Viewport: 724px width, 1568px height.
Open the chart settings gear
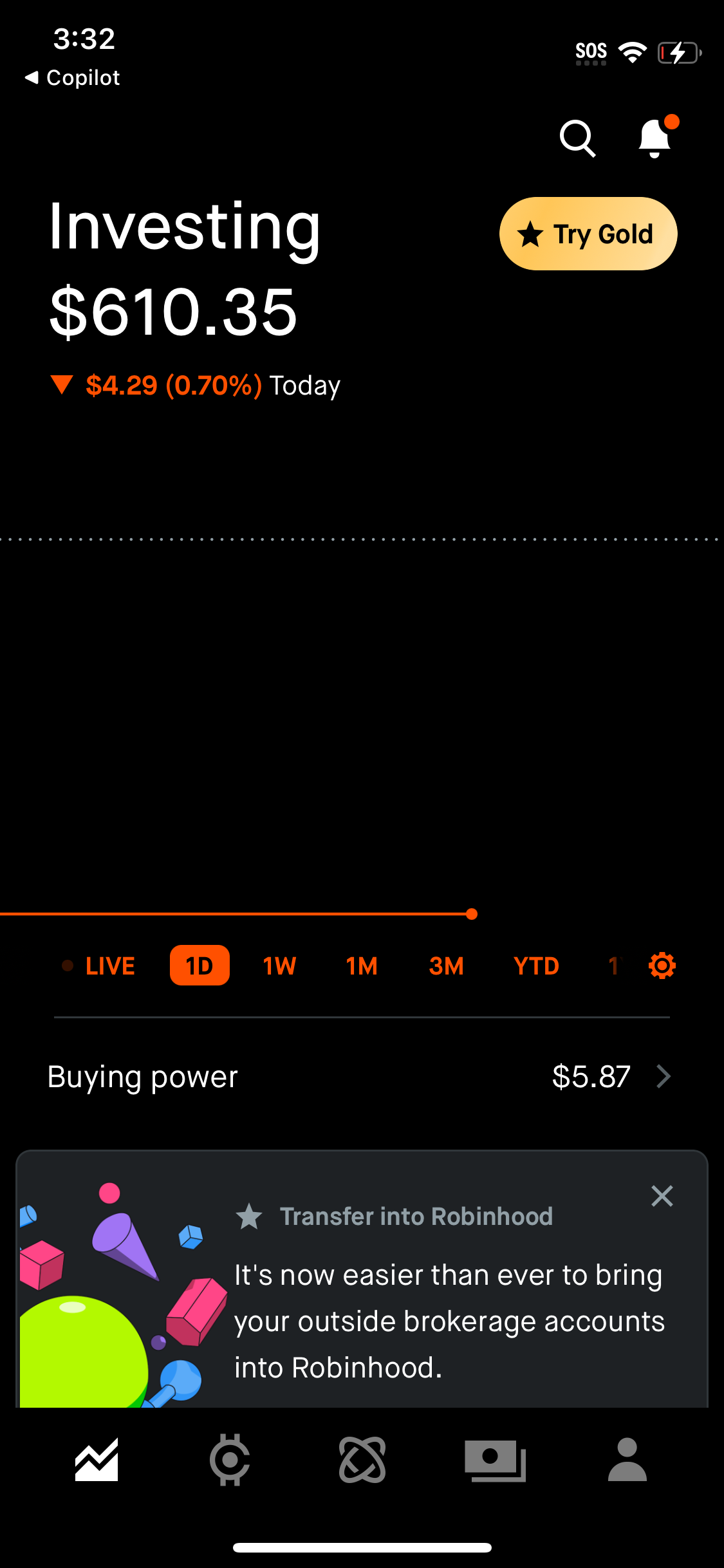[x=661, y=965]
